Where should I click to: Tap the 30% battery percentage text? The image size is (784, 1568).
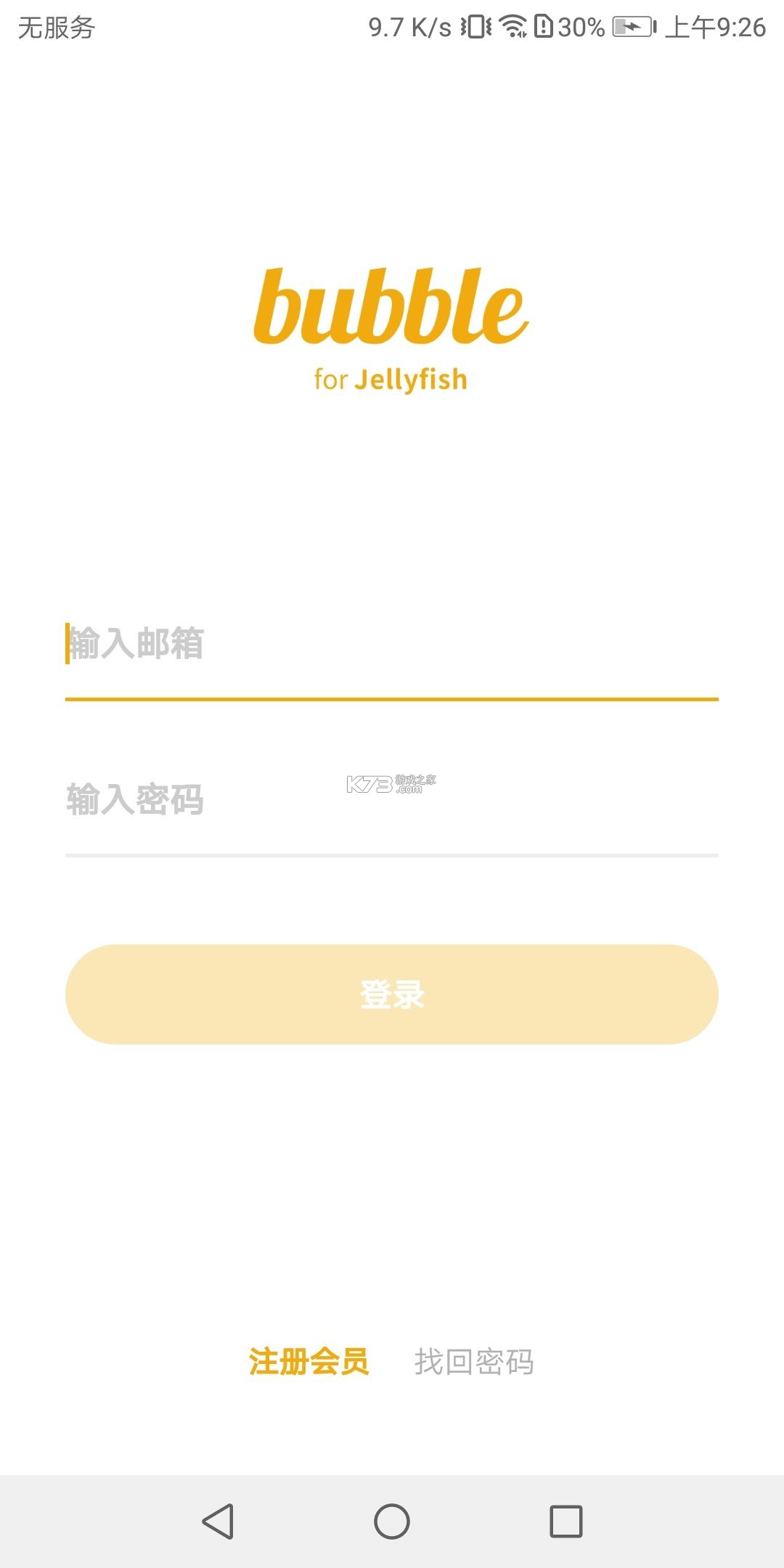pyautogui.click(x=579, y=28)
